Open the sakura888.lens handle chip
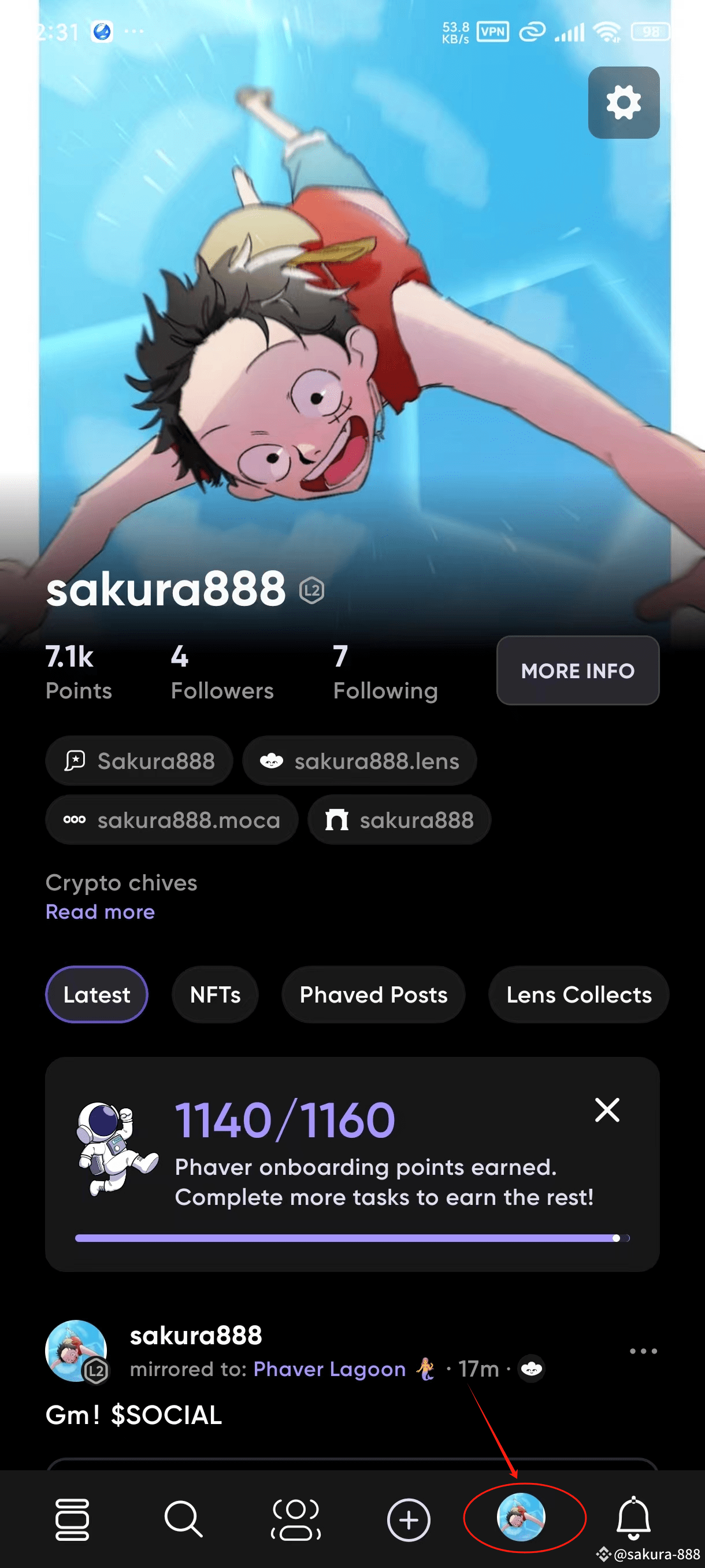Screen dimensions: 705x1568 click(x=359, y=761)
